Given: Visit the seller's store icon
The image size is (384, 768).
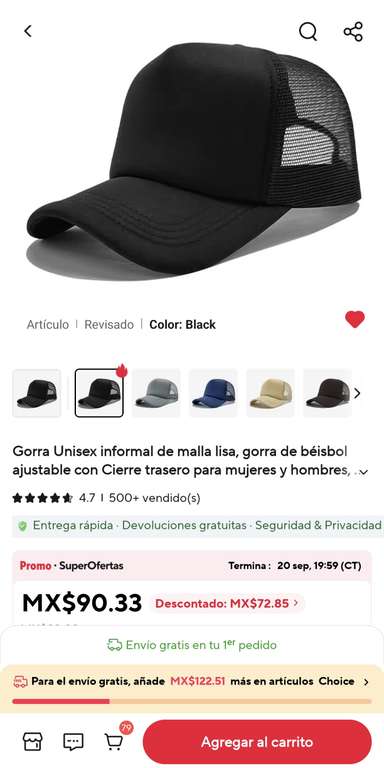Looking at the screenshot, I should 33,742.
